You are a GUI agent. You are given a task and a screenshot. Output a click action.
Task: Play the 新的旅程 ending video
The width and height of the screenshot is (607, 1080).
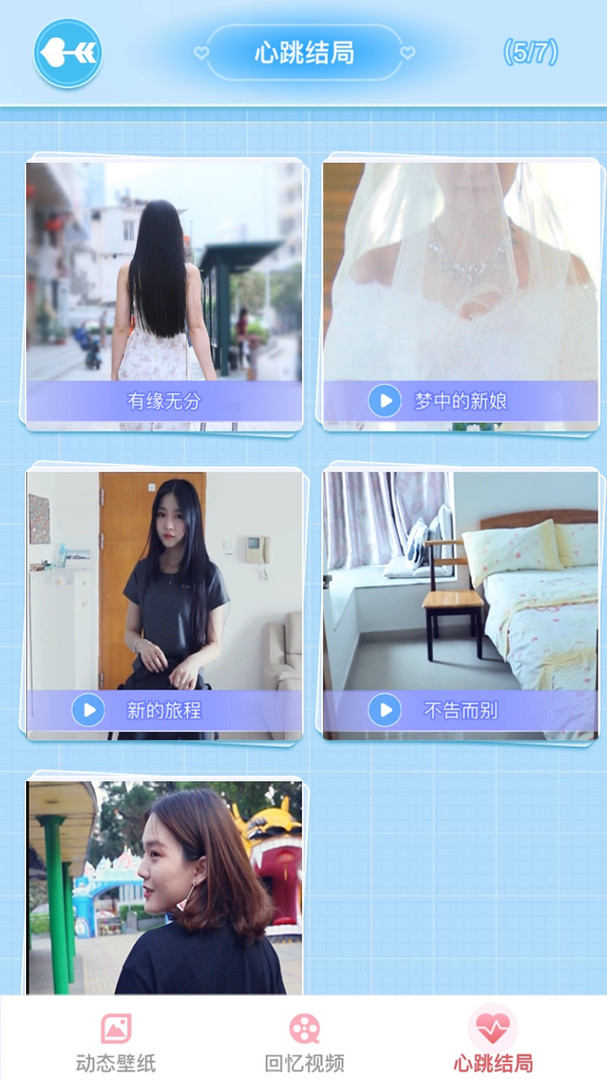(88, 711)
